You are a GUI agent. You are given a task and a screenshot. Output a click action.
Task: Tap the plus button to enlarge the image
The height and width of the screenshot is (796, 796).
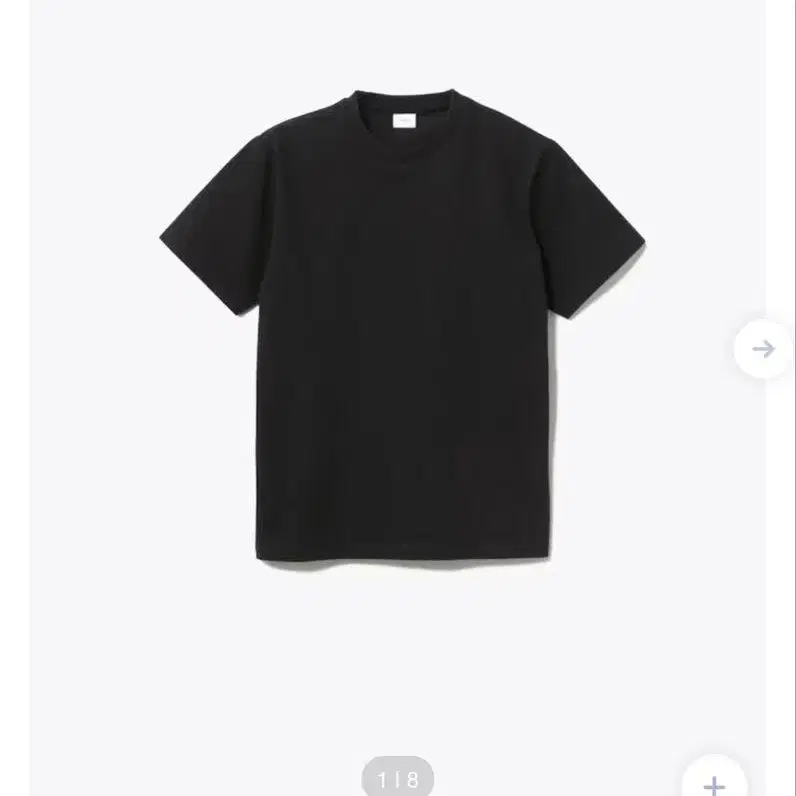pyautogui.click(x=714, y=782)
